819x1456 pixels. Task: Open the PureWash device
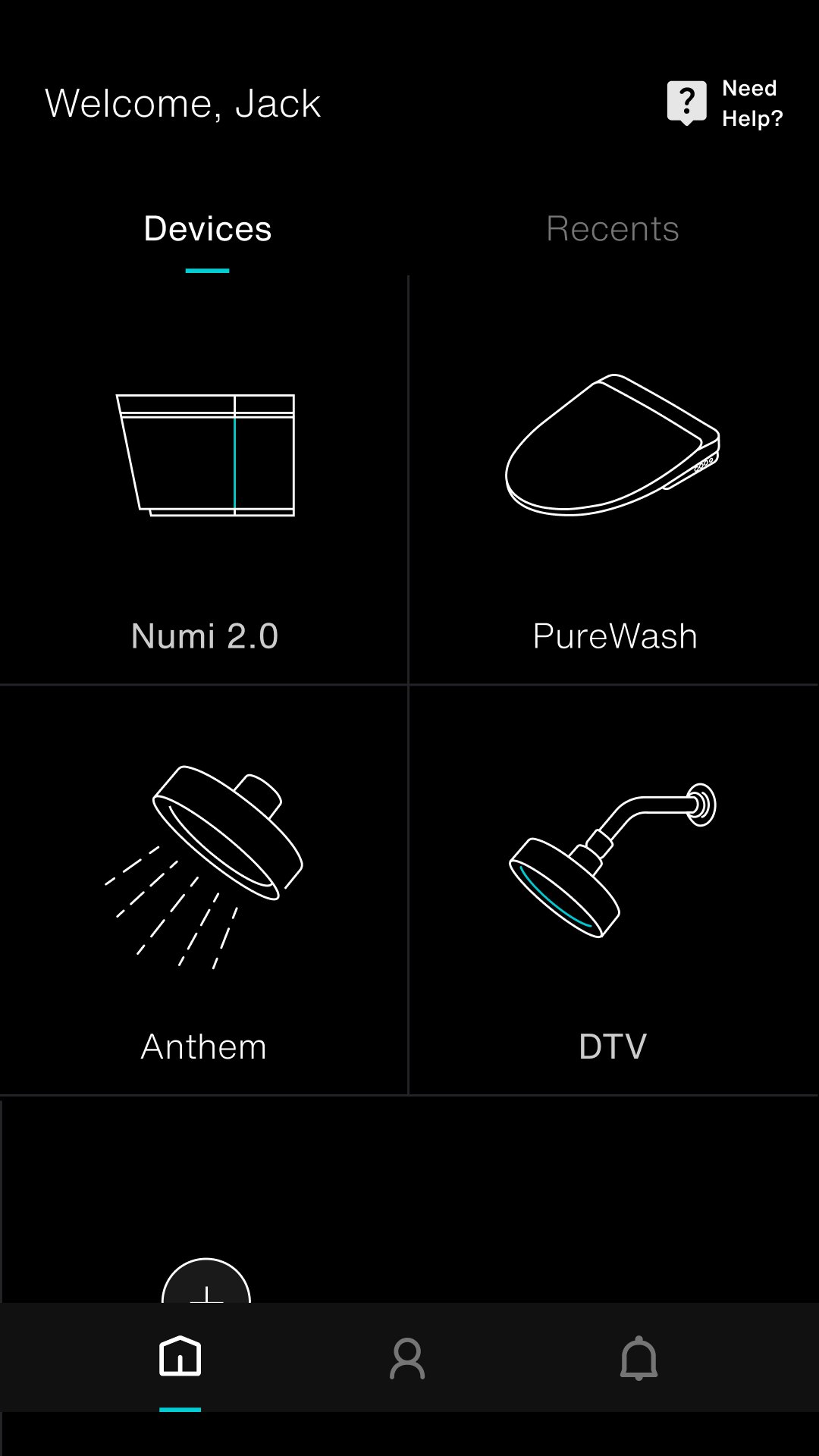[613, 485]
